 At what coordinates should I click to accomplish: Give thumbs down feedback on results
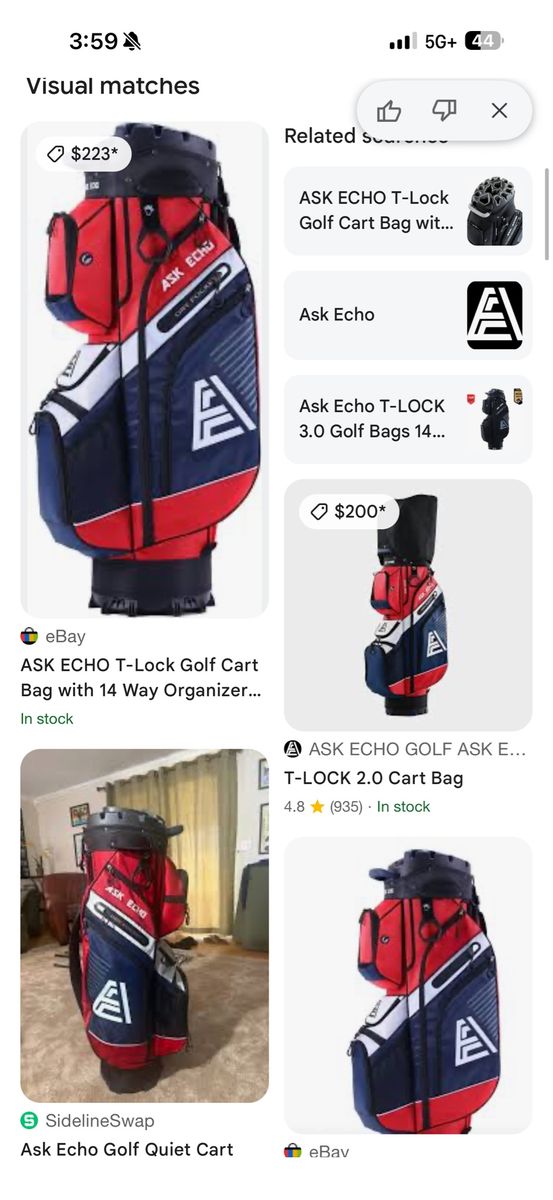pyautogui.click(x=444, y=111)
